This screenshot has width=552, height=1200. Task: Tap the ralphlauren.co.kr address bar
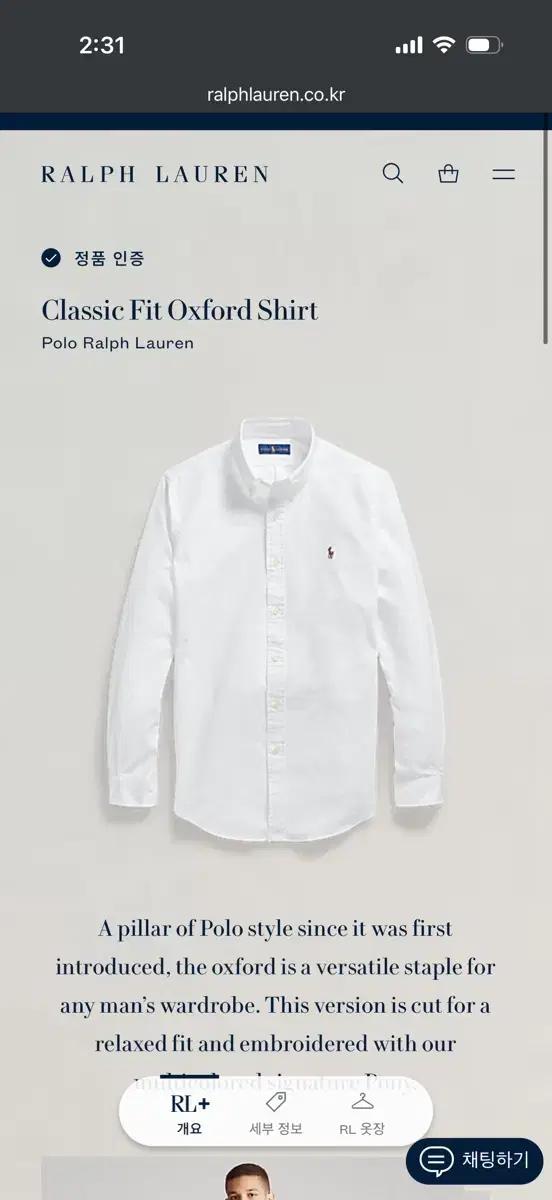[276, 95]
